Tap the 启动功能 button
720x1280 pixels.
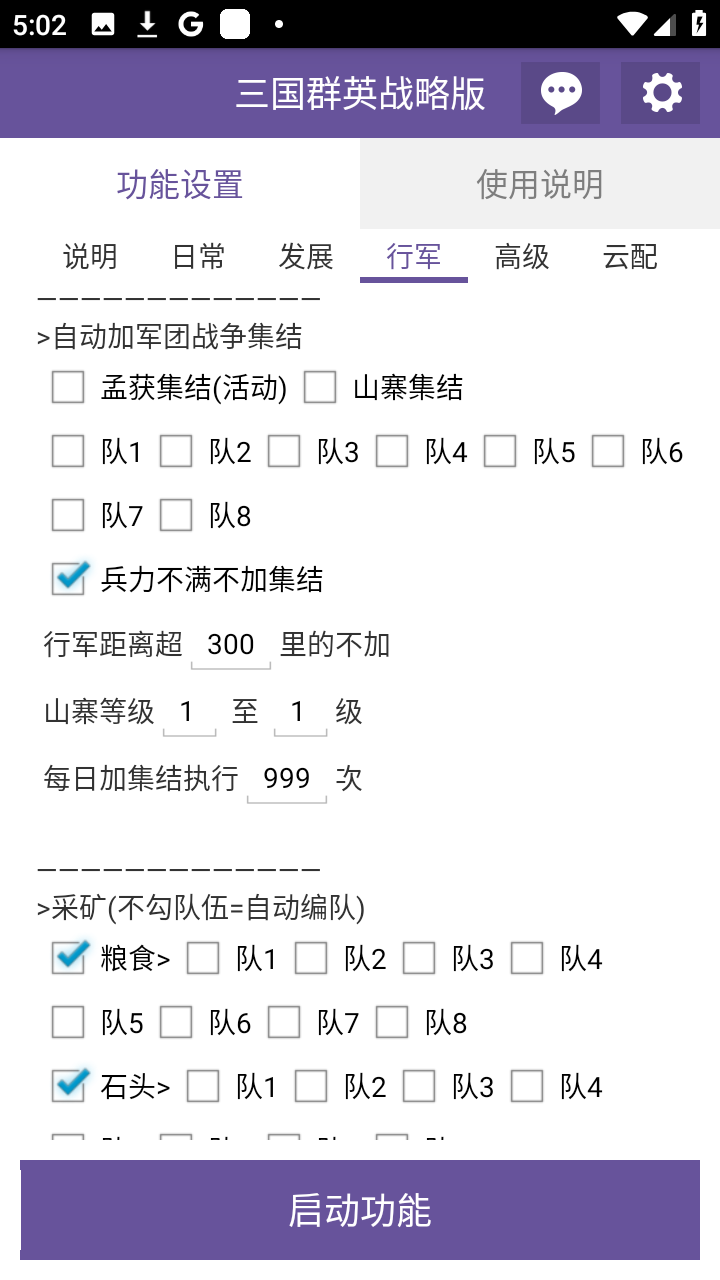[x=360, y=1210]
